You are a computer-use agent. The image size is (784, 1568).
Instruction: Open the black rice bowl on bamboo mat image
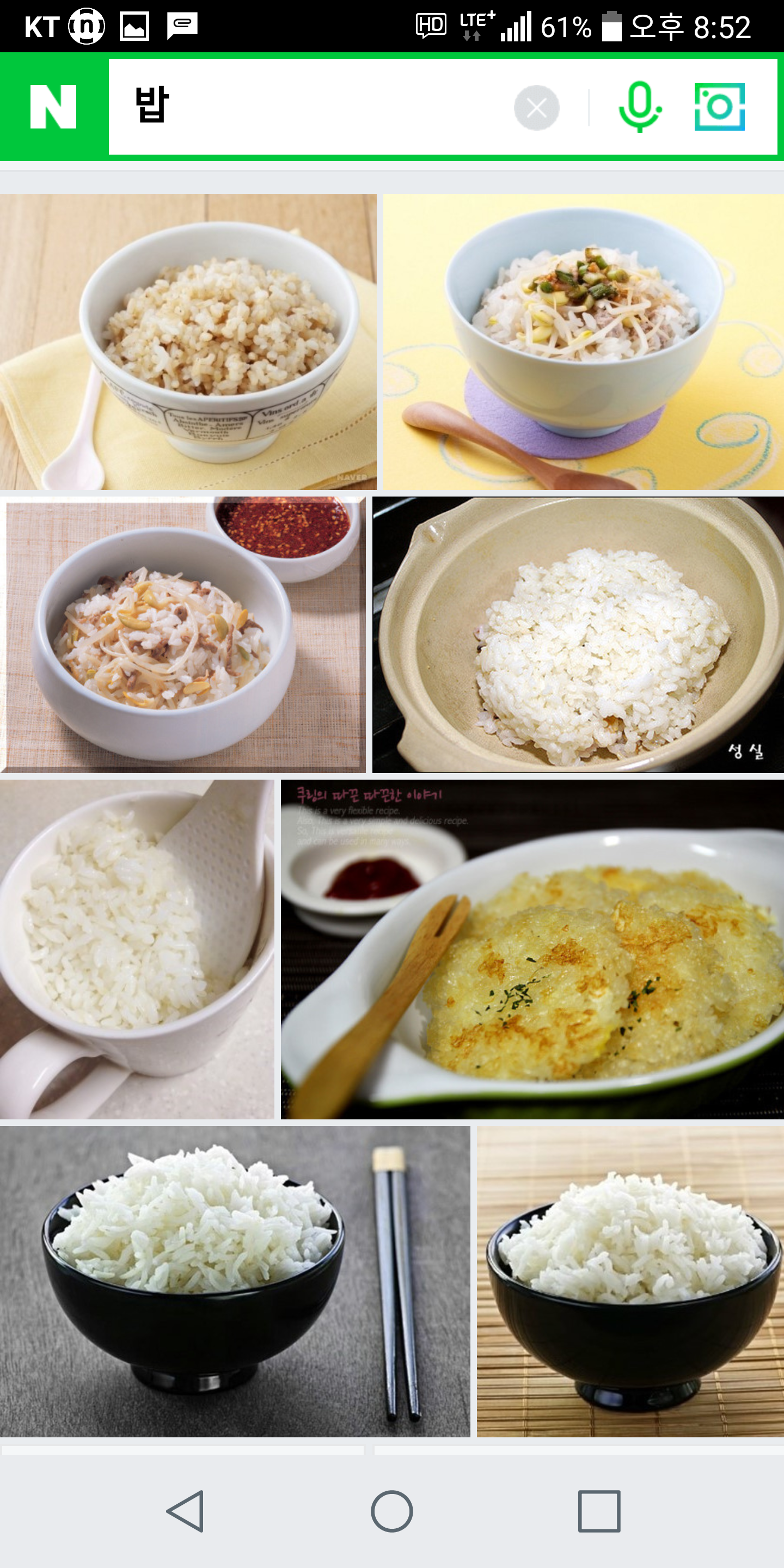pyautogui.click(x=630, y=1282)
